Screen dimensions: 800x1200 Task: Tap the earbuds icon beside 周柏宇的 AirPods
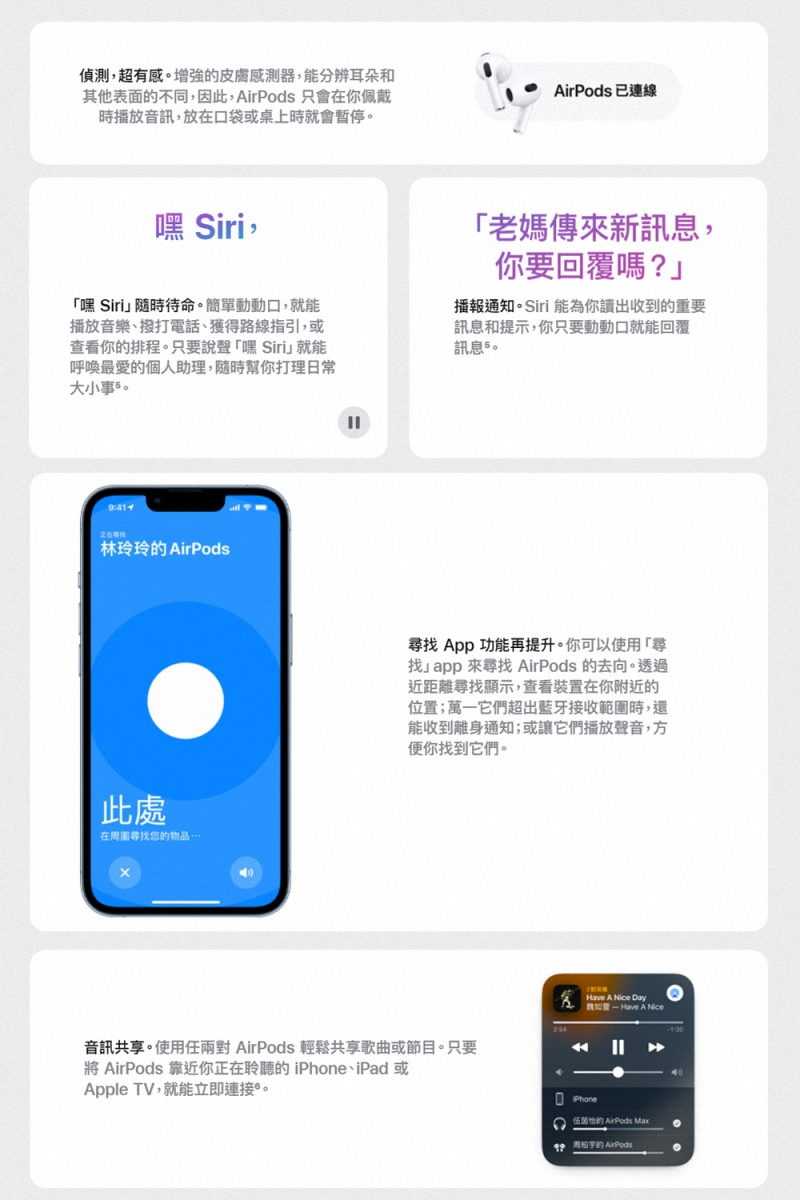pyautogui.click(x=560, y=1146)
